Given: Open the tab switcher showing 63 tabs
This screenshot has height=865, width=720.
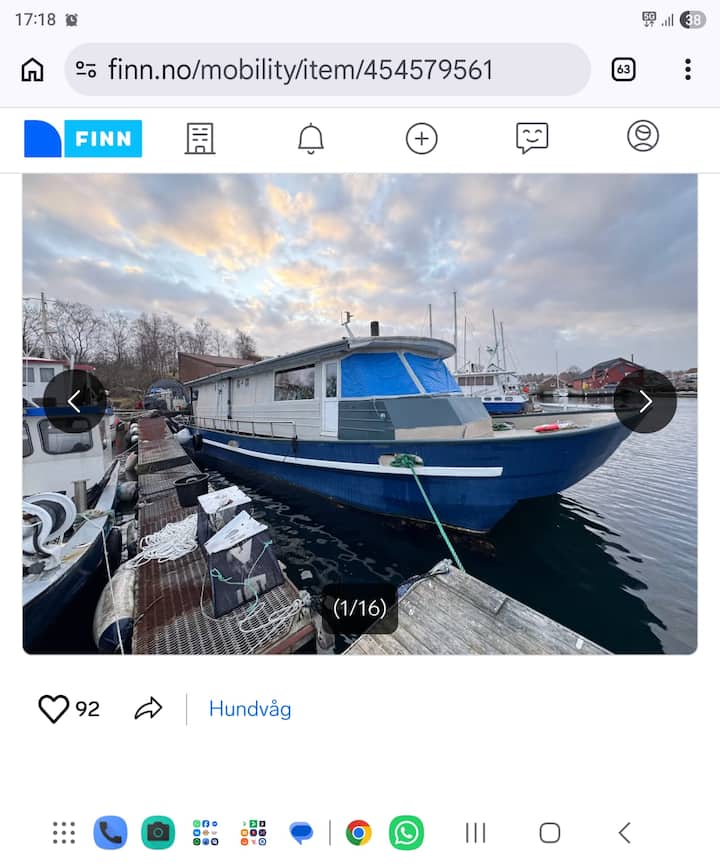Looking at the screenshot, I should coord(622,69).
